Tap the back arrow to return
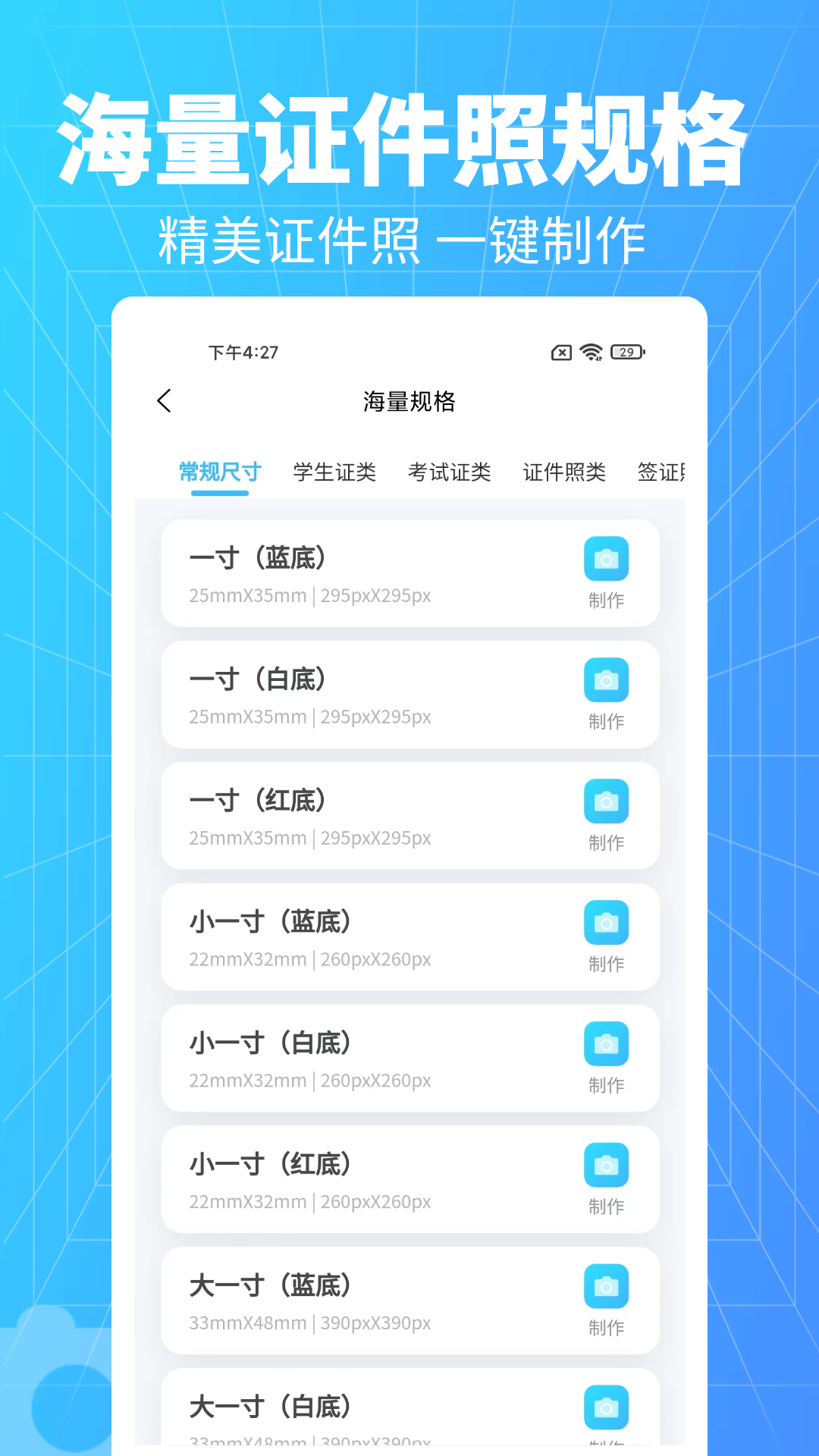 (165, 401)
